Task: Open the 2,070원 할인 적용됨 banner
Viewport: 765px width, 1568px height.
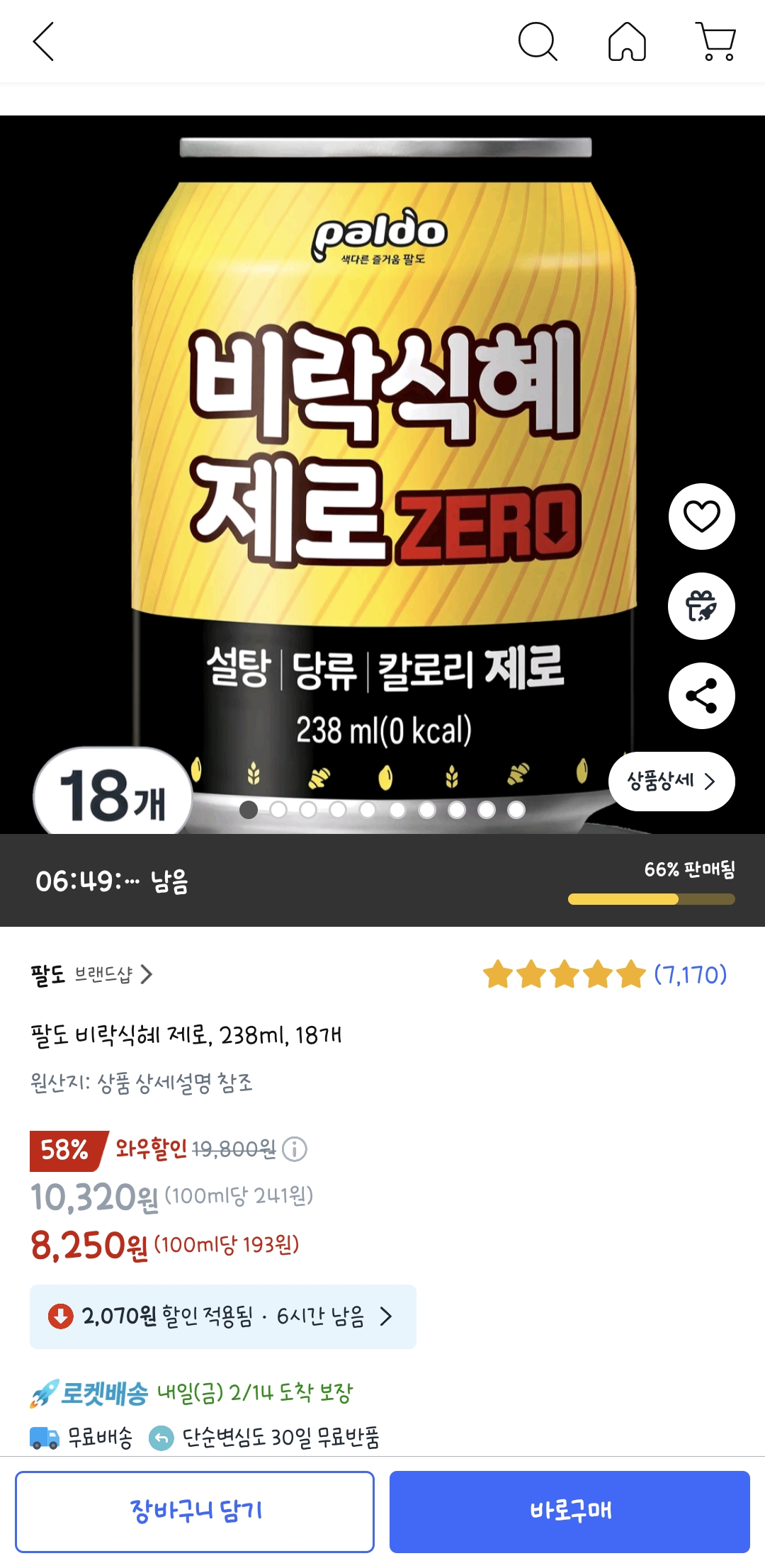Action: pos(222,1316)
